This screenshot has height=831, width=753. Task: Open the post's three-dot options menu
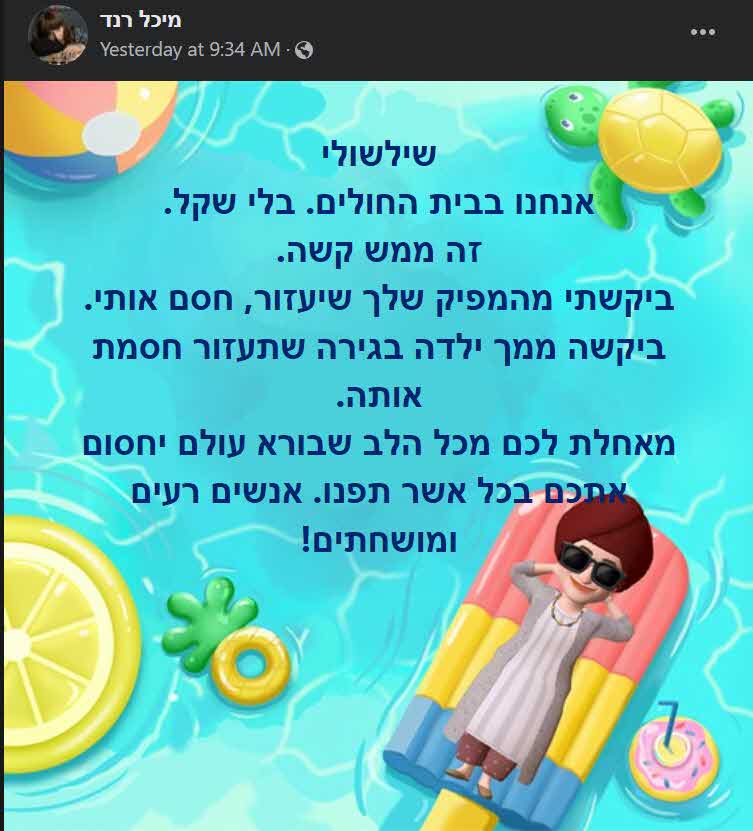[x=703, y=32]
